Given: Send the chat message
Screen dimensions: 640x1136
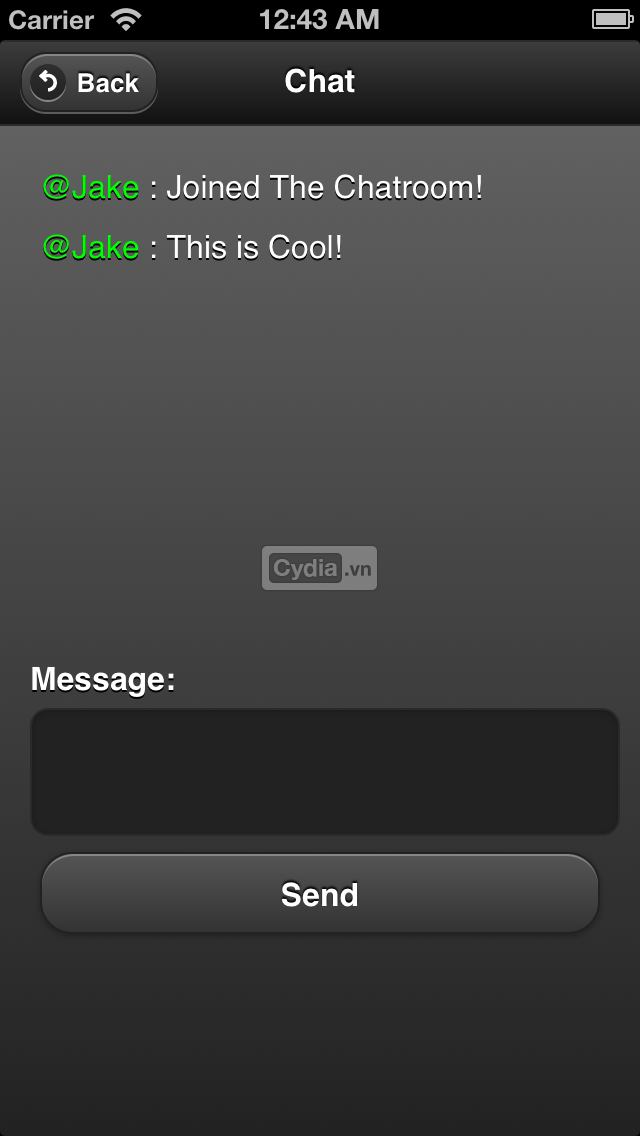Looking at the screenshot, I should (x=320, y=894).
